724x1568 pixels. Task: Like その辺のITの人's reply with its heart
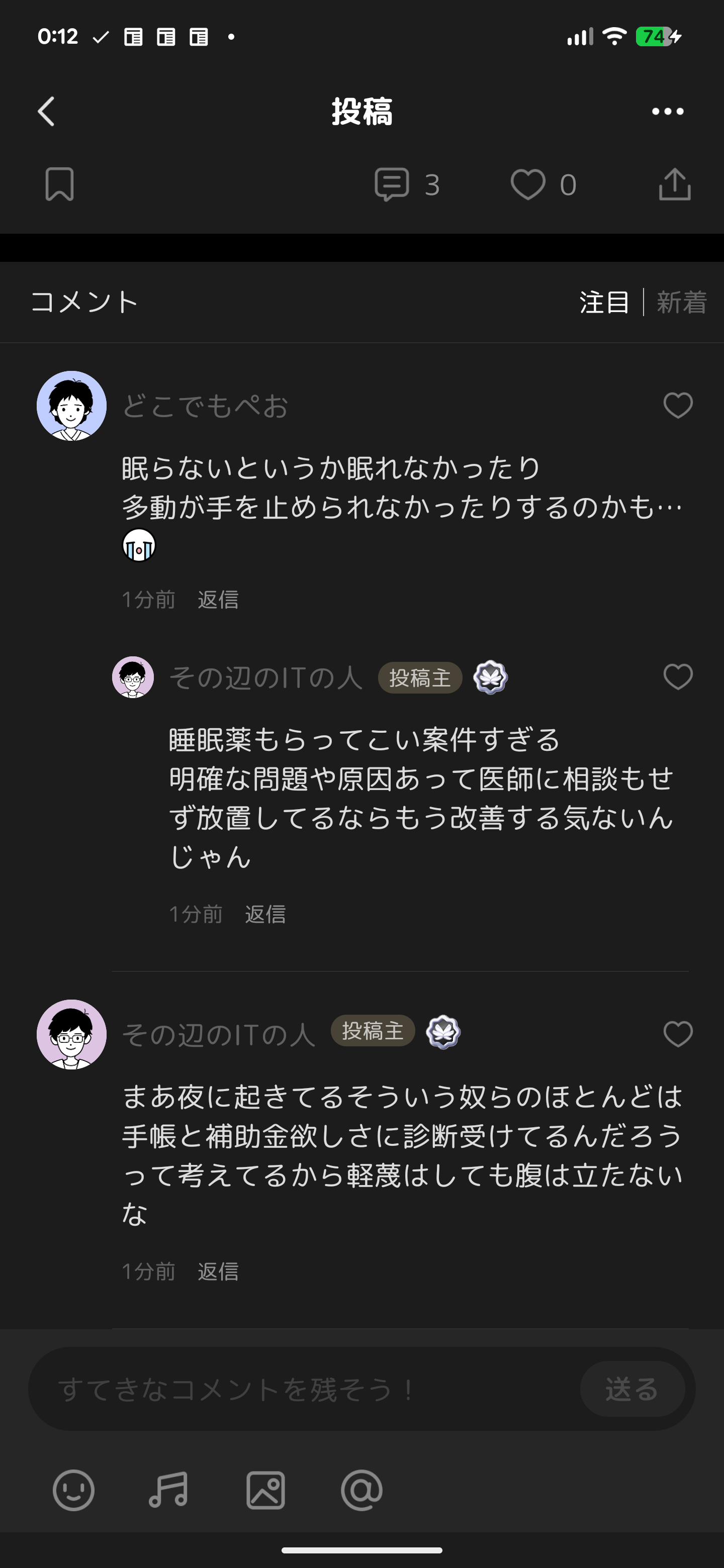pyautogui.click(x=678, y=677)
